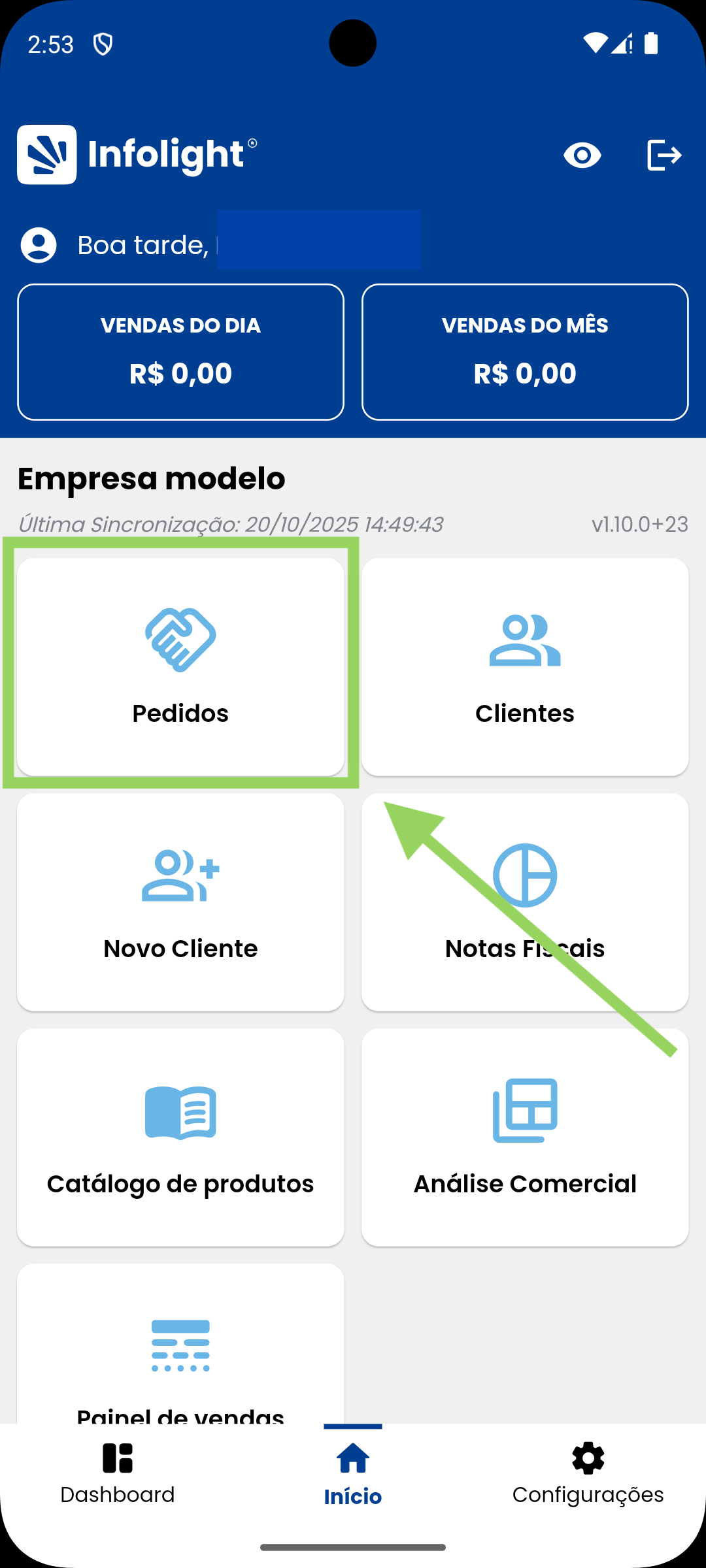The height and width of the screenshot is (1568, 706).
Task: Tap the user profile avatar
Action: [39, 245]
